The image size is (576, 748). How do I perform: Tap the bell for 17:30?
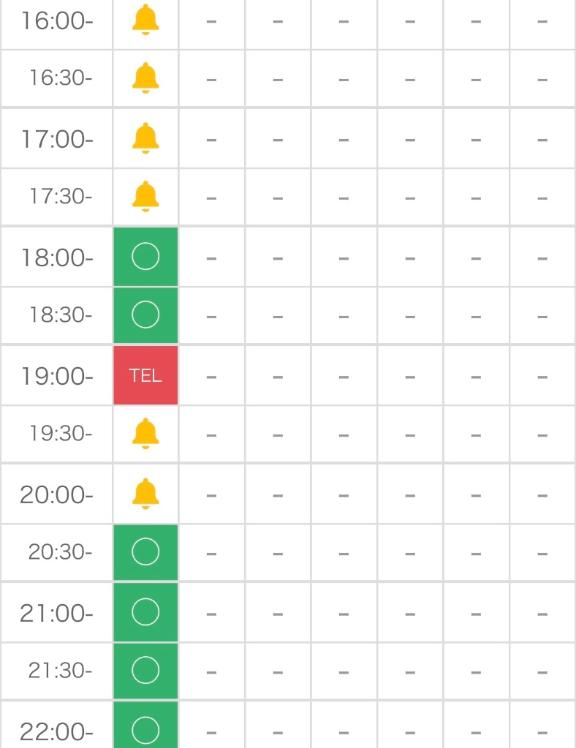146,196
